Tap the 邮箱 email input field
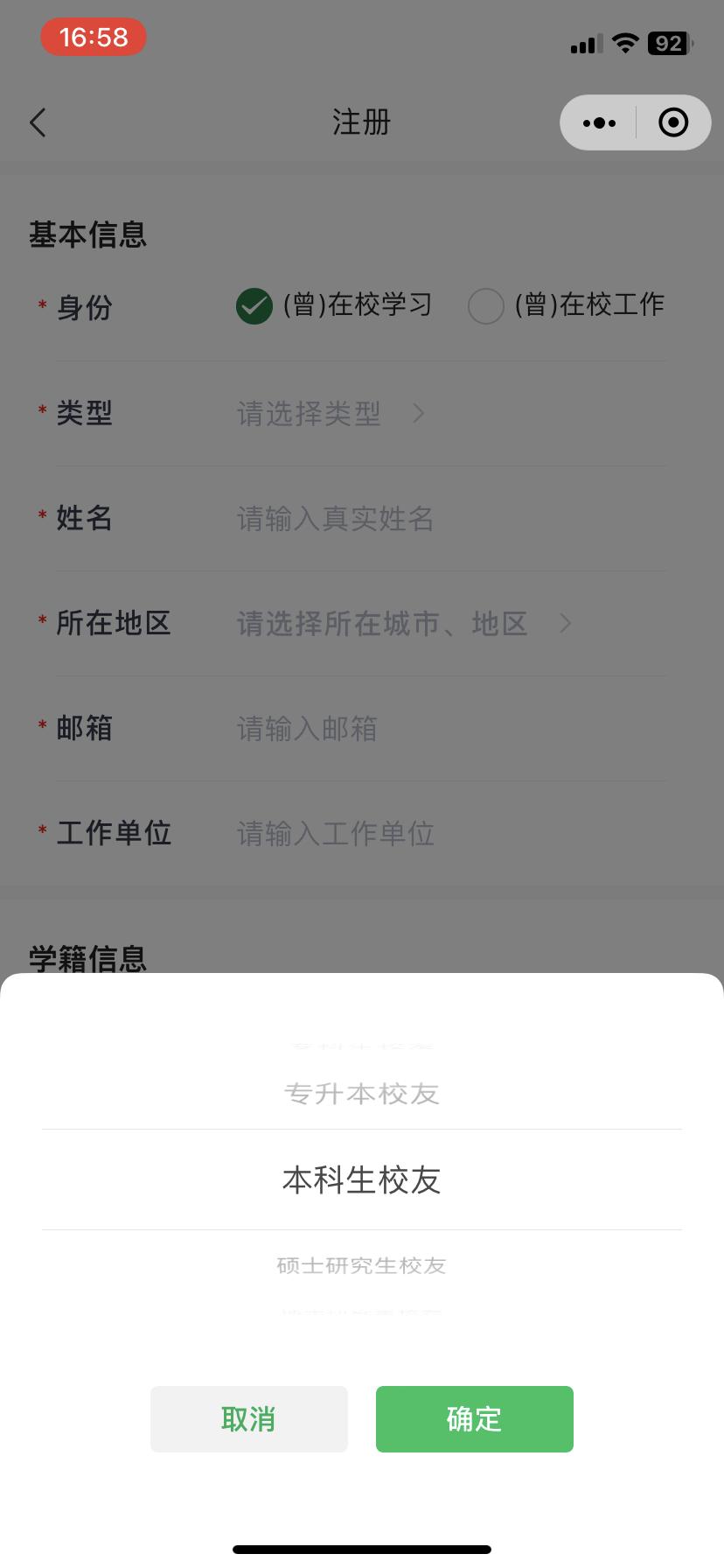Screen dimensions: 724x1568 [393, 729]
